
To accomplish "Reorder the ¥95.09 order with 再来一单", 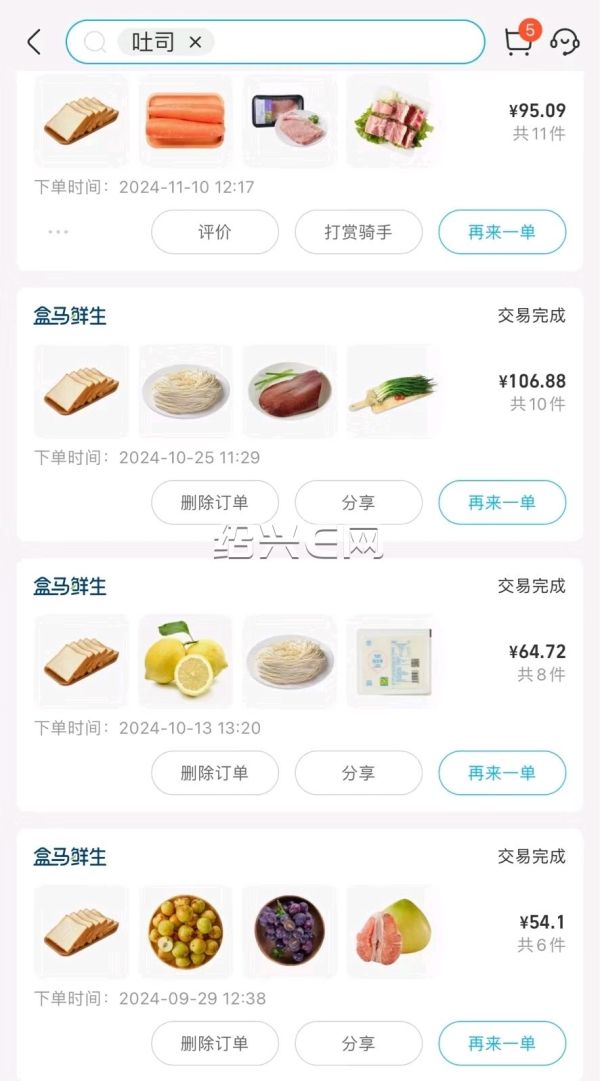I will click(x=502, y=232).
